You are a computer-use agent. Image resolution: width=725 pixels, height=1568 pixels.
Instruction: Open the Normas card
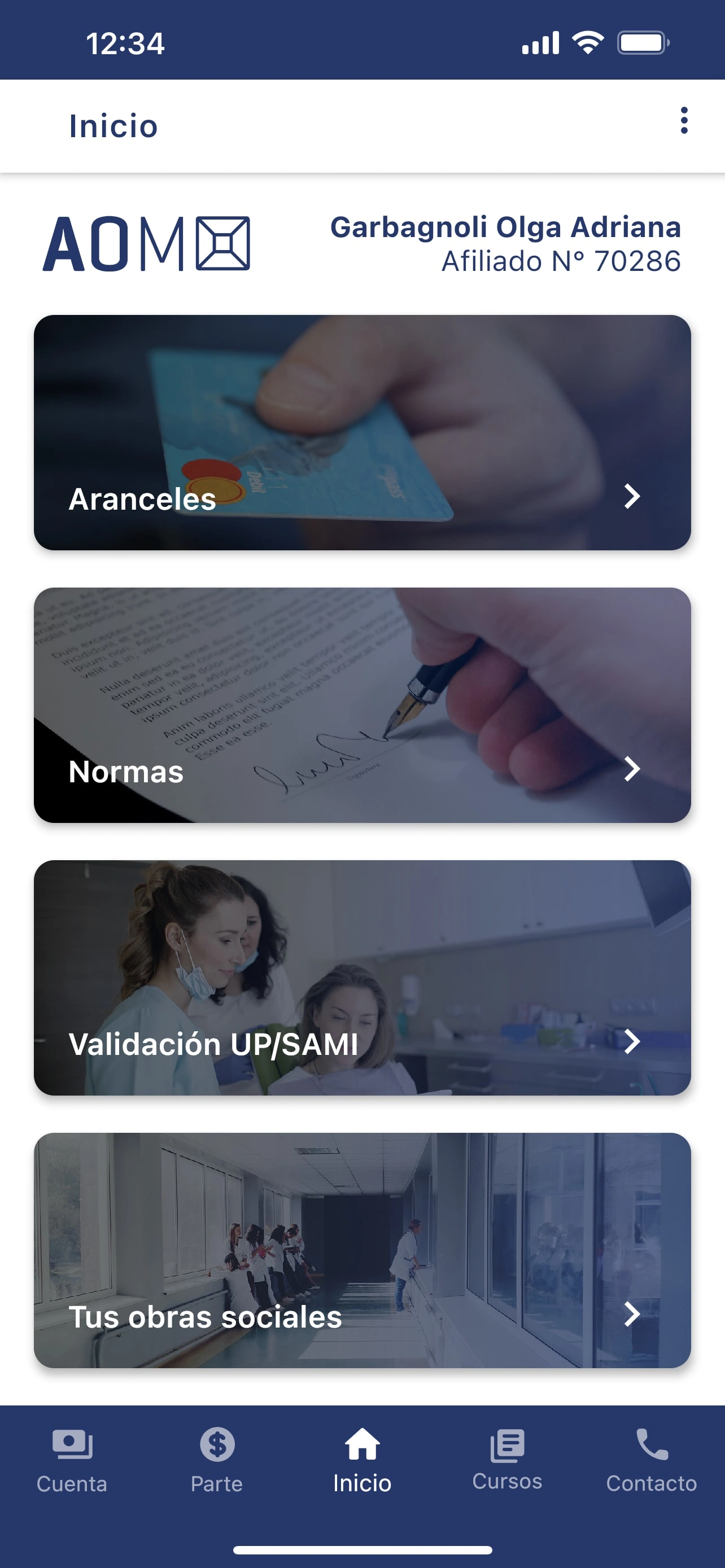[x=362, y=705]
